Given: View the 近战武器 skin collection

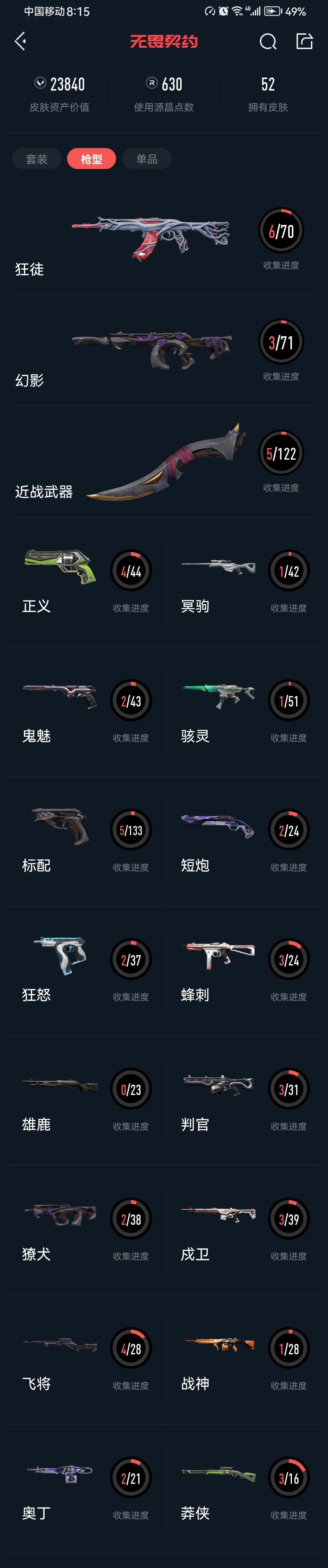Looking at the screenshot, I should tap(164, 463).
